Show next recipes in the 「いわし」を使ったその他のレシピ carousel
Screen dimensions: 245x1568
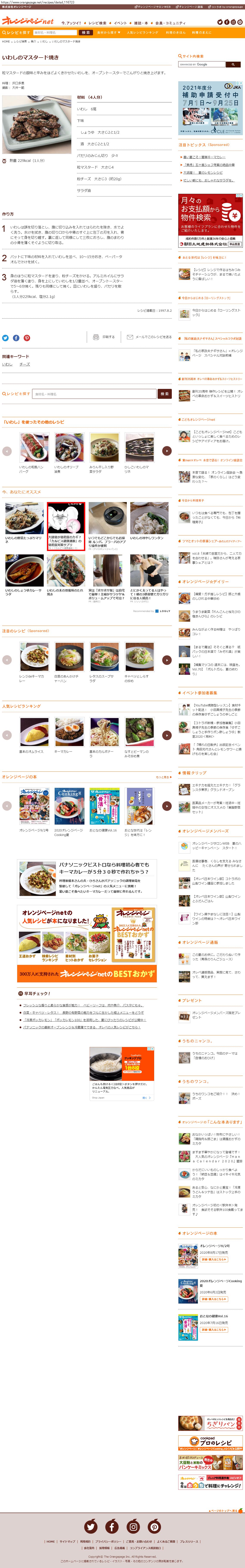(x=167, y=451)
